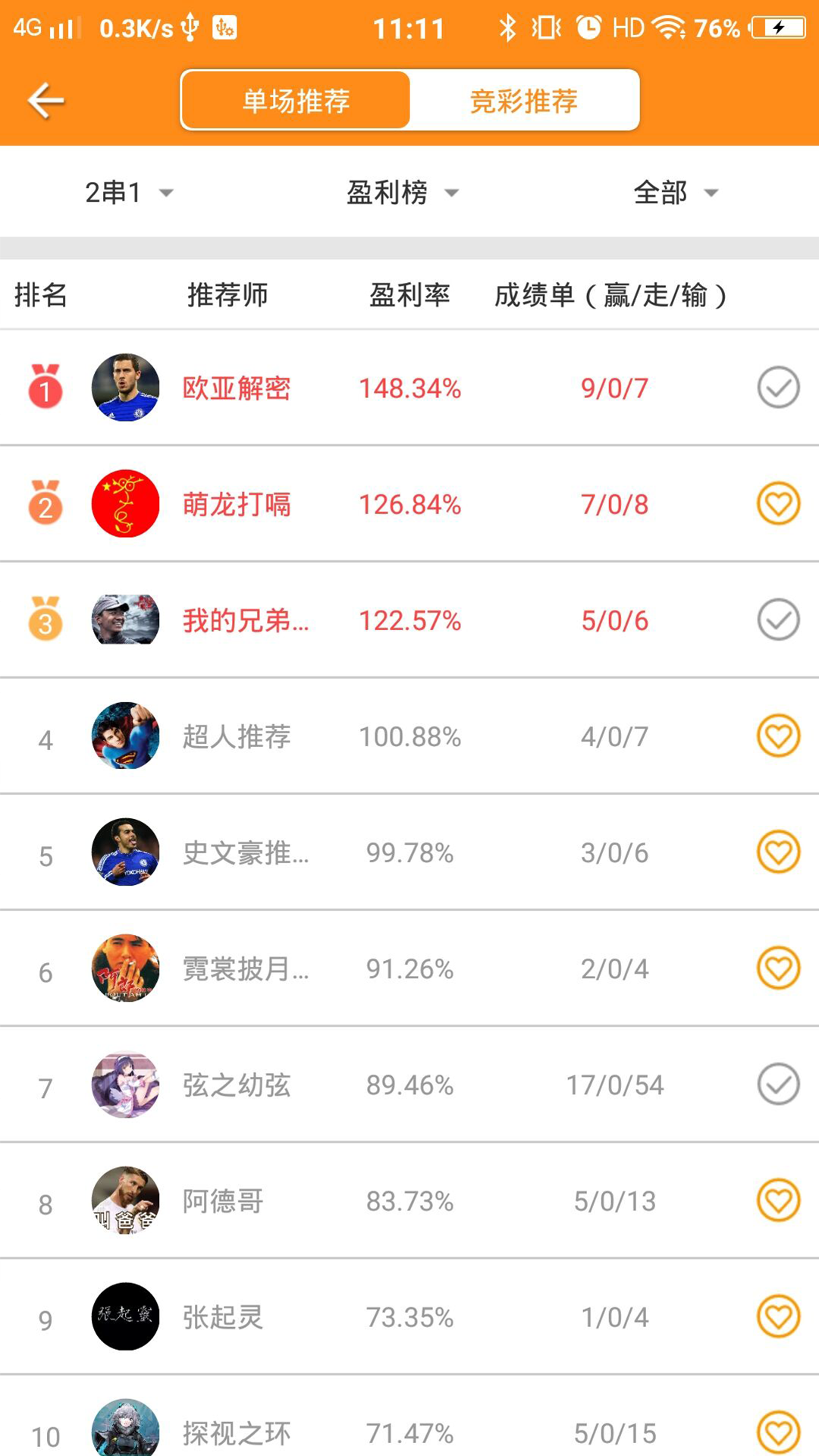
Task: Switch to the 单场推荐 tab
Action: [296, 100]
